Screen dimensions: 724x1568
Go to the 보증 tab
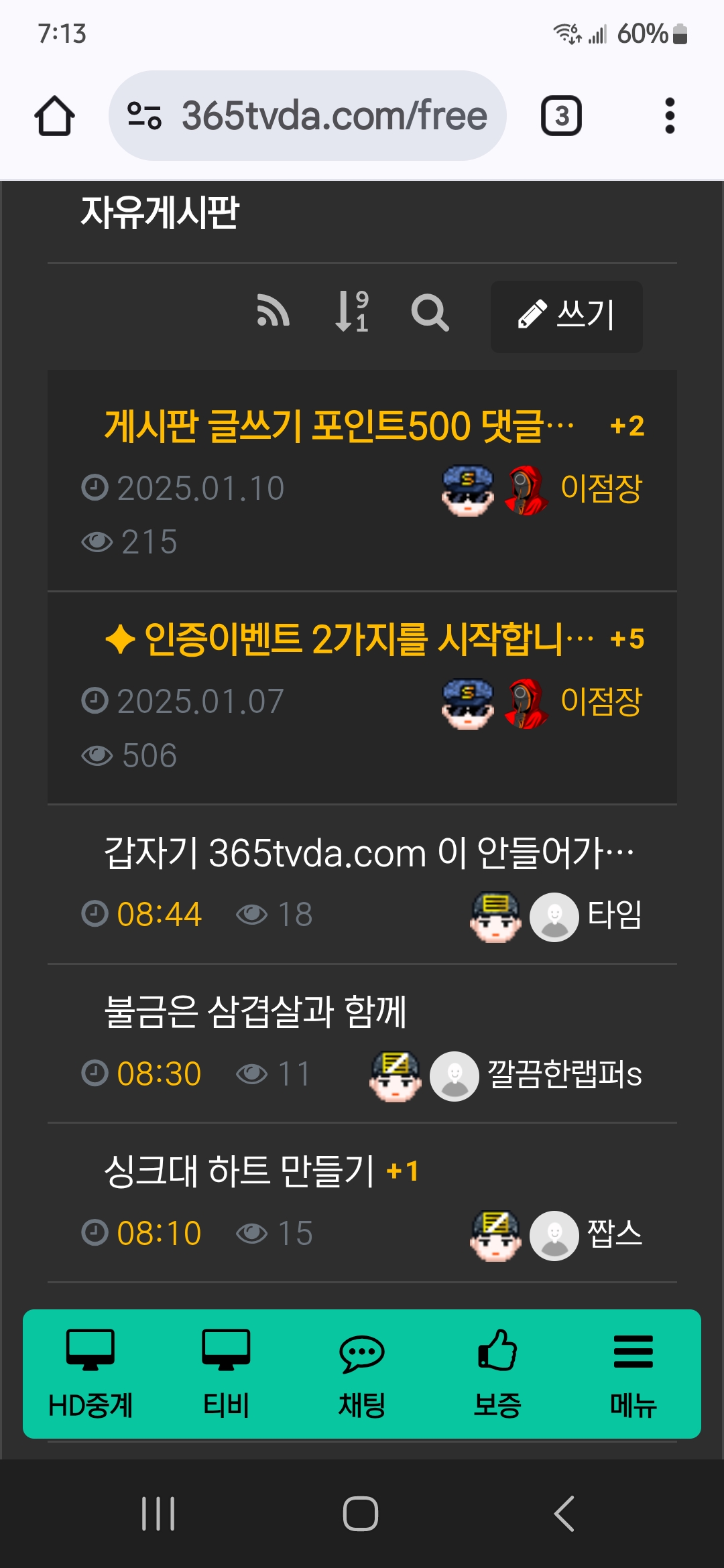pos(497,1374)
